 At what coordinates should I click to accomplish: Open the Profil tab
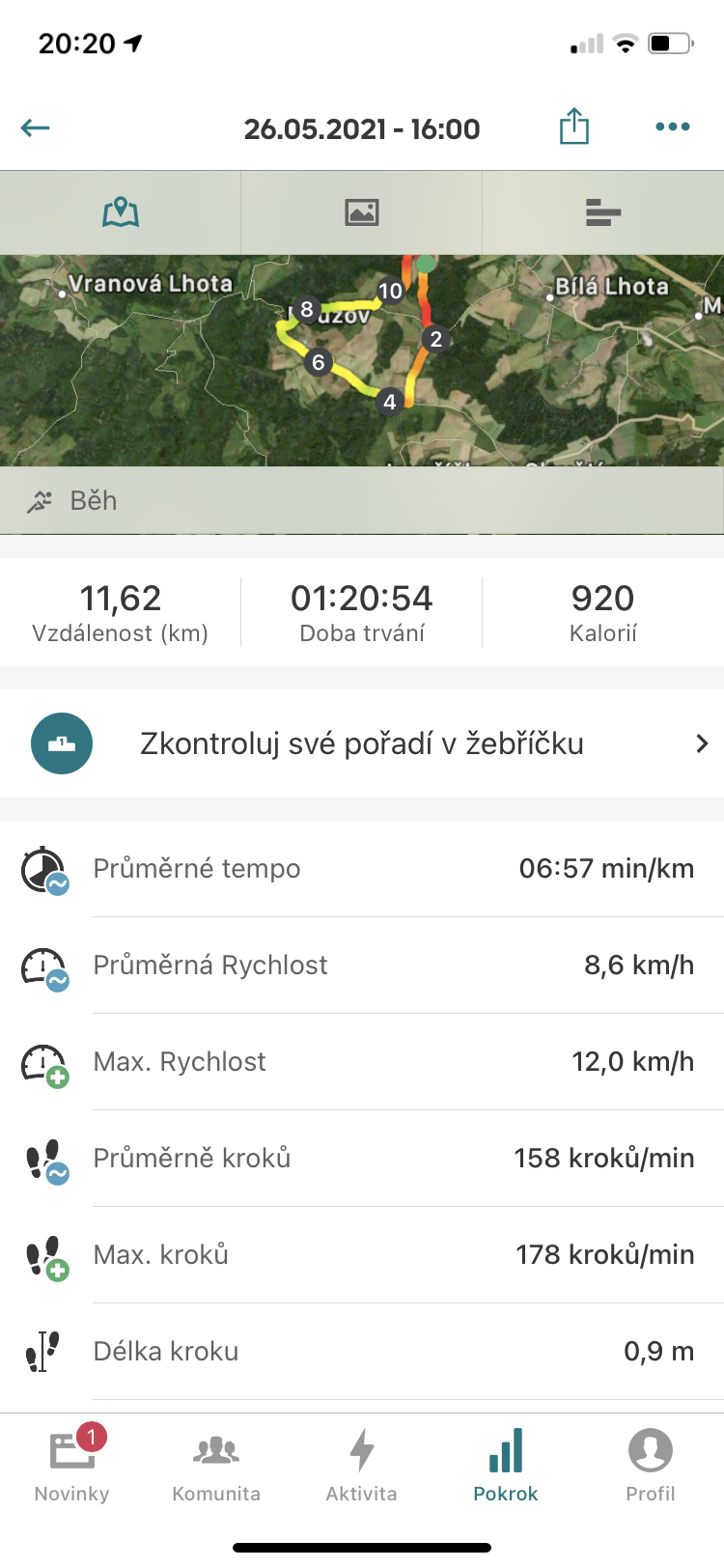(651, 1463)
